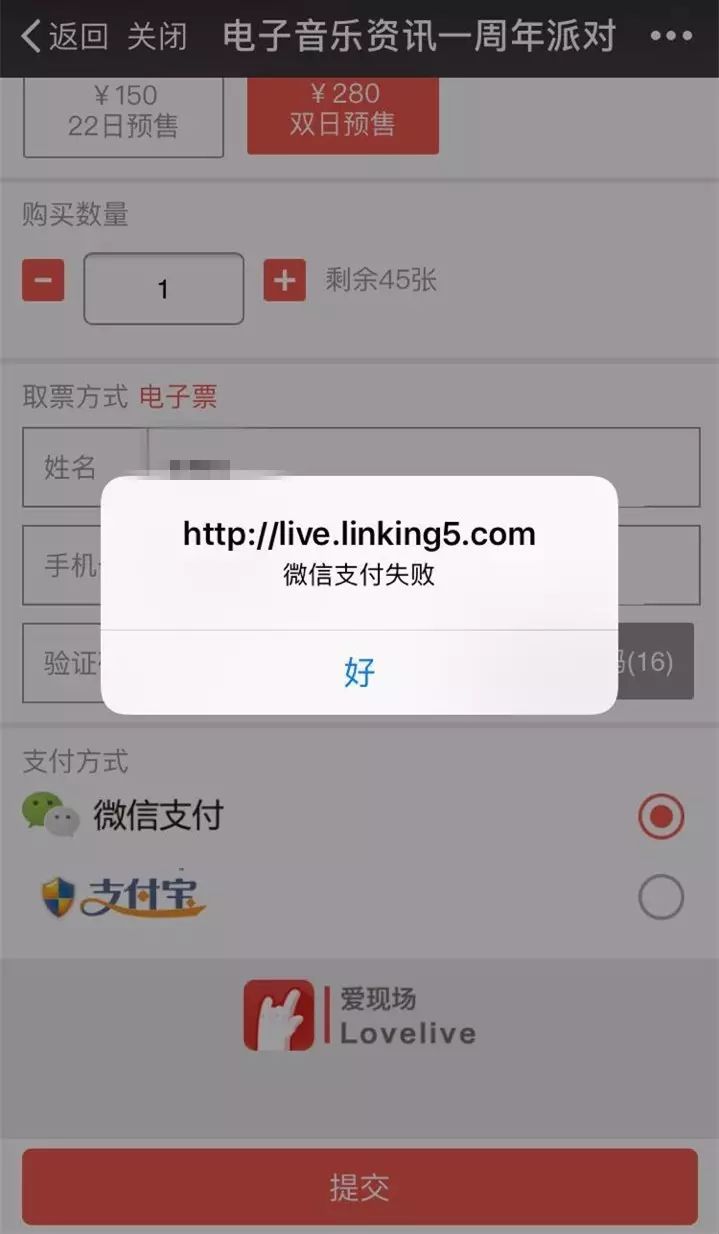Tap 好 to dismiss the payment failure alert

pos(359,672)
